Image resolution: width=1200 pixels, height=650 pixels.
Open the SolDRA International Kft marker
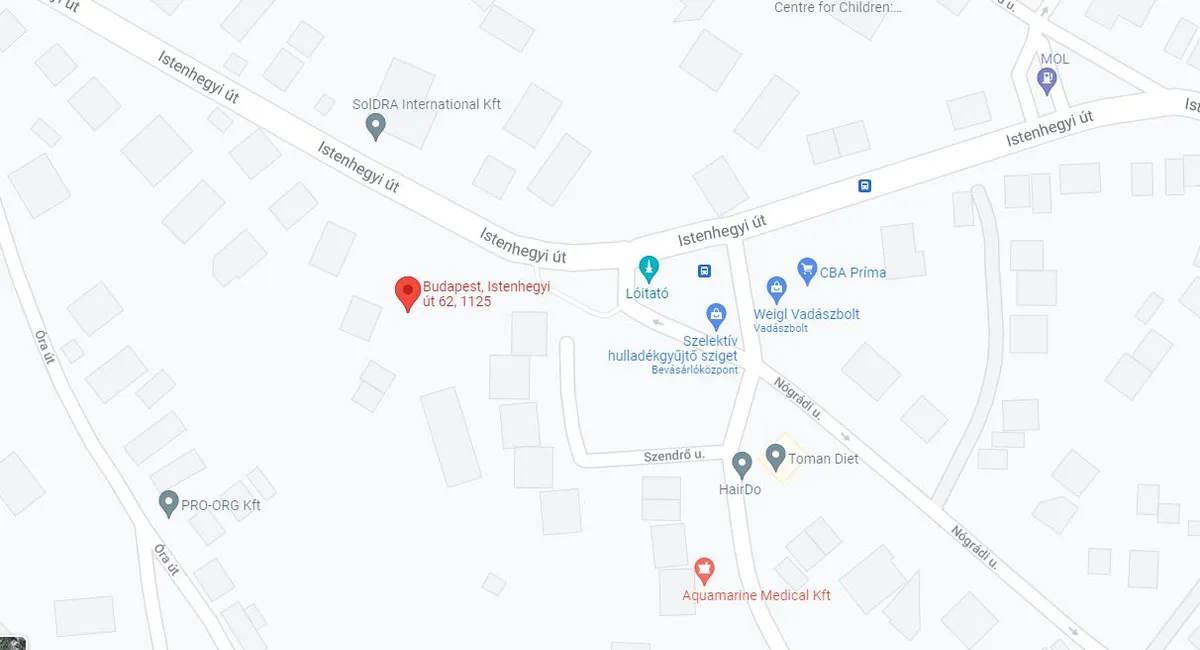click(x=376, y=126)
